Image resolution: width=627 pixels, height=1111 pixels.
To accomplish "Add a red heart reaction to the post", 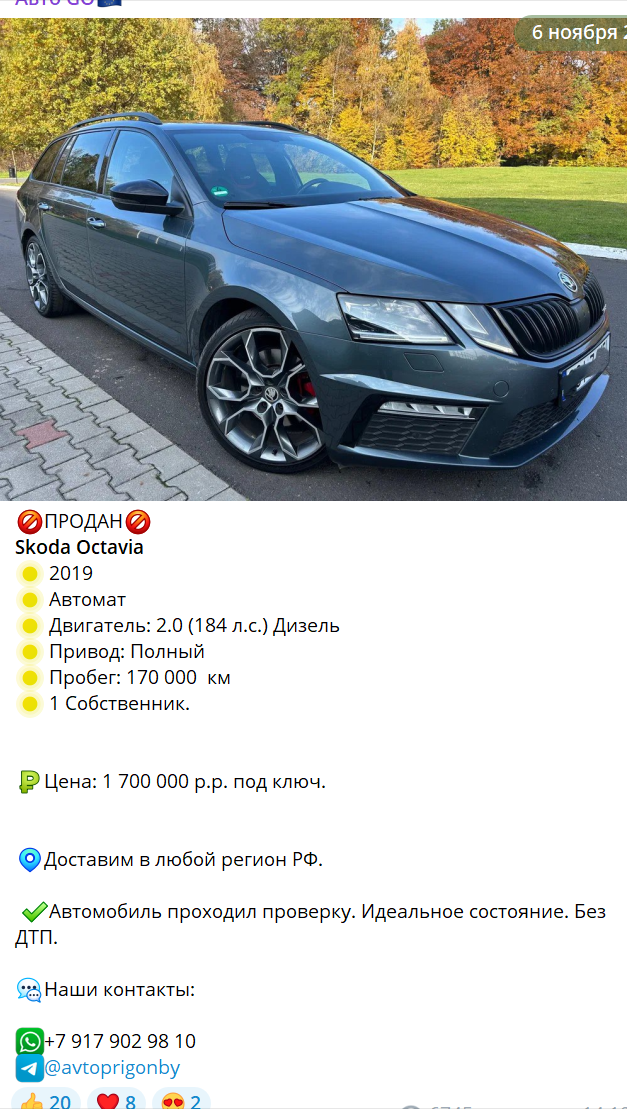I will [116, 1101].
